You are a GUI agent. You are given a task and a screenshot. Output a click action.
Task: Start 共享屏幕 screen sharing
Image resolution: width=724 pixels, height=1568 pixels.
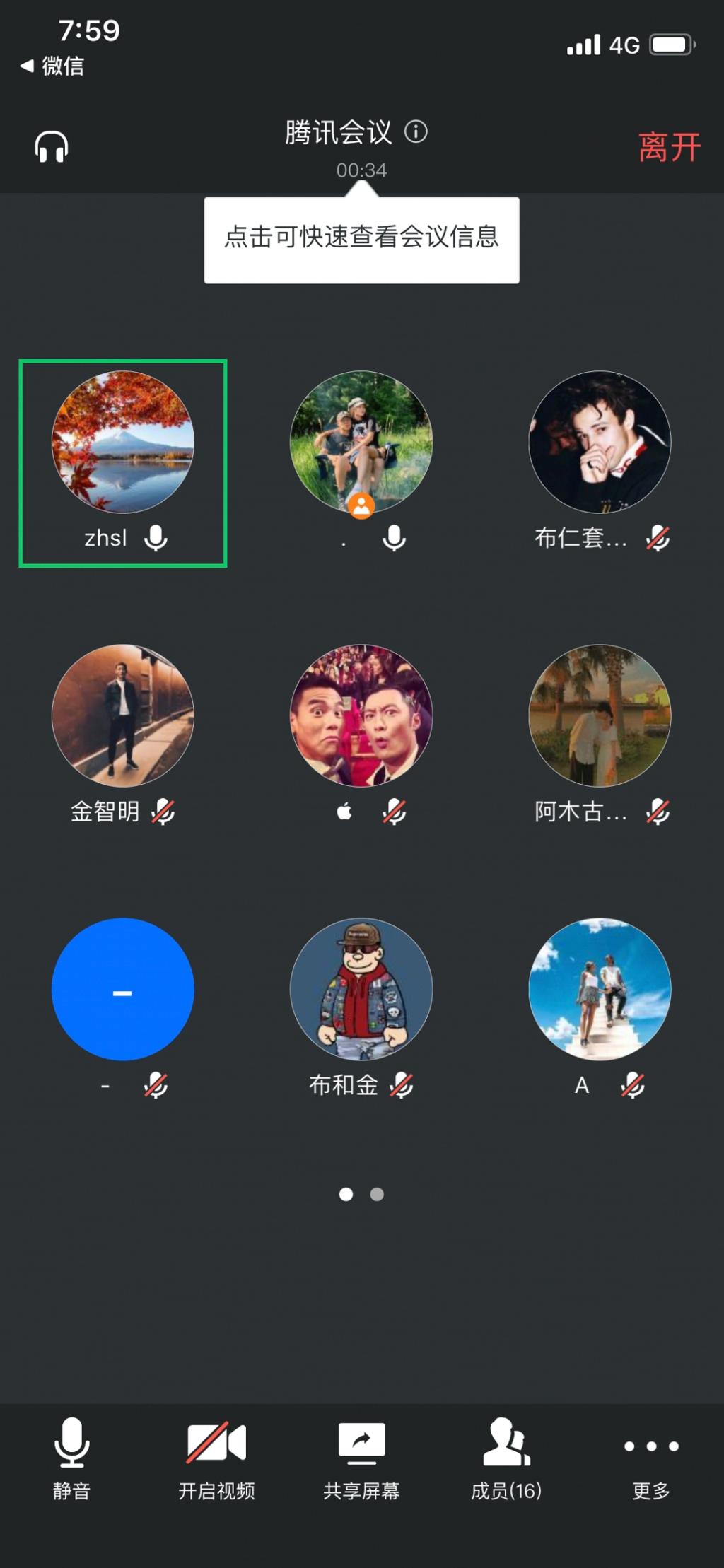coord(361,1458)
